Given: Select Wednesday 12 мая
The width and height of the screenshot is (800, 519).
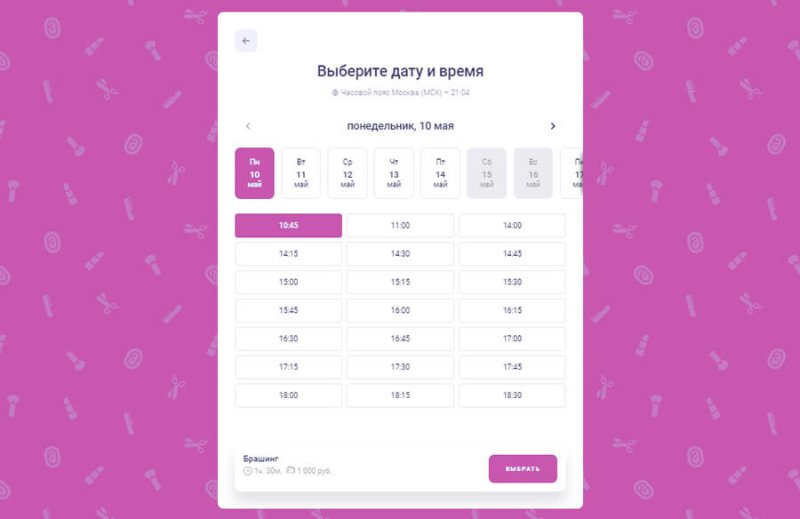Looking at the screenshot, I should pyautogui.click(x=347, y=173).
